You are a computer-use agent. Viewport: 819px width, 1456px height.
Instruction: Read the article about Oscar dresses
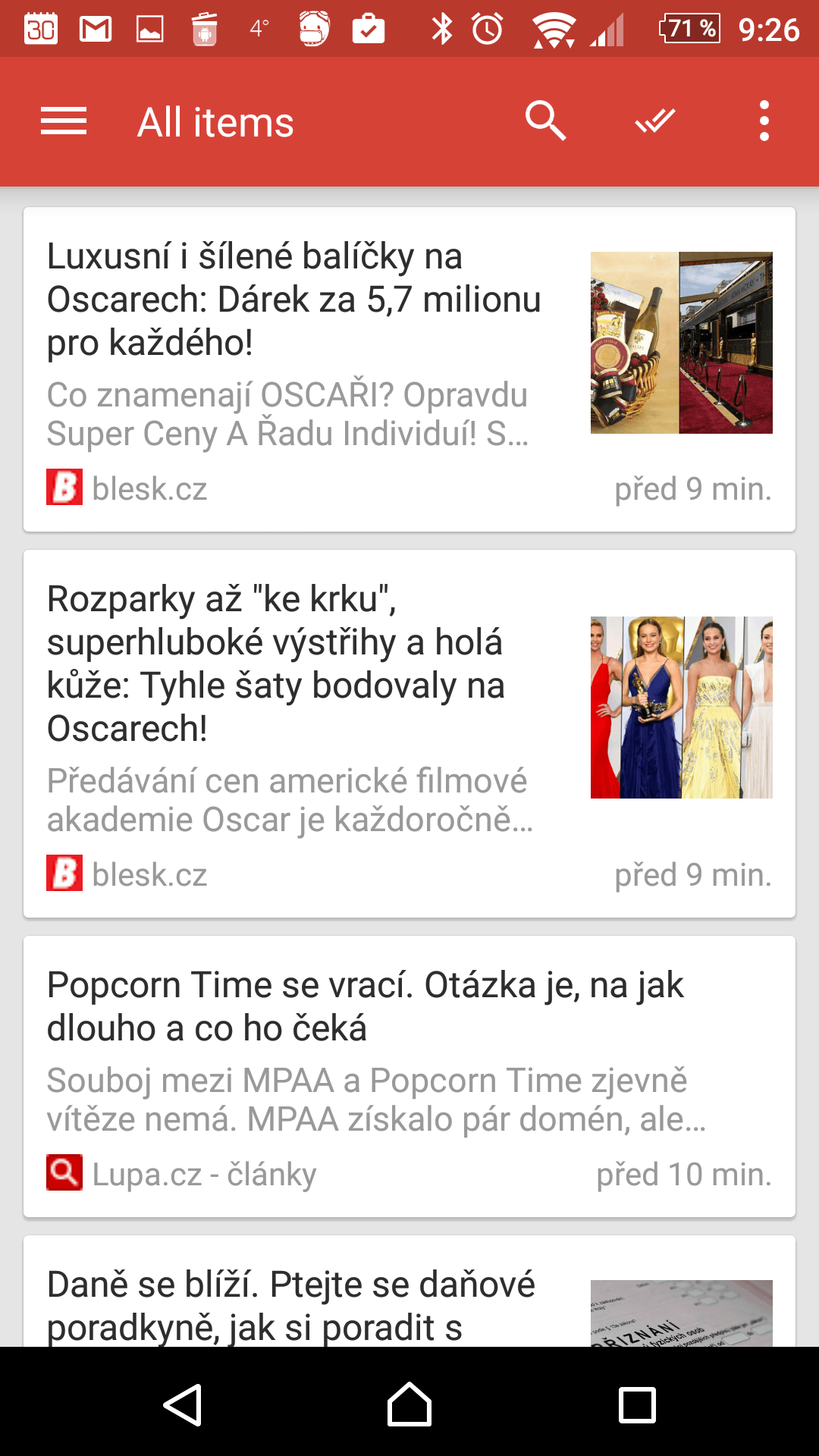point(276,664)
